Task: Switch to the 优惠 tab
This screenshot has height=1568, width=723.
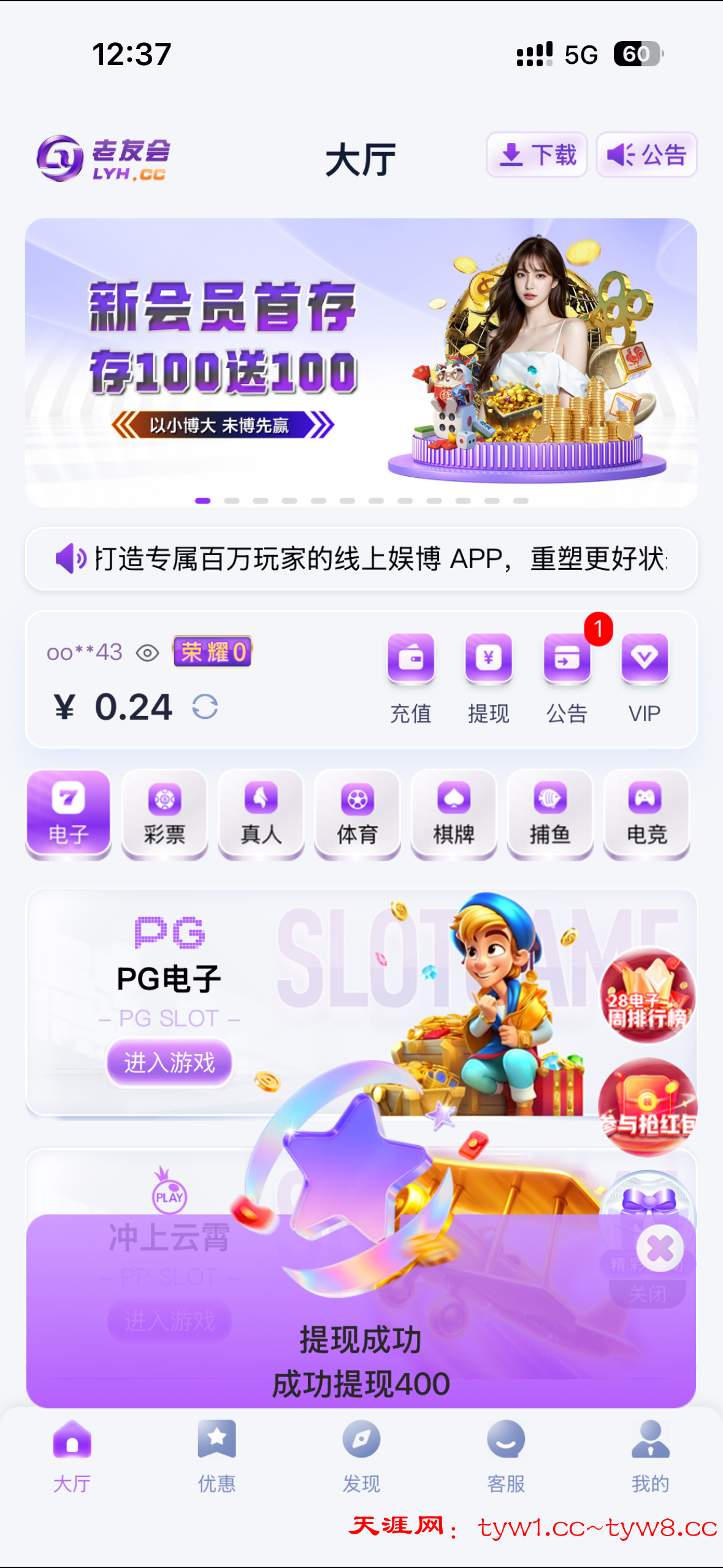Action: pos(216,1455)
